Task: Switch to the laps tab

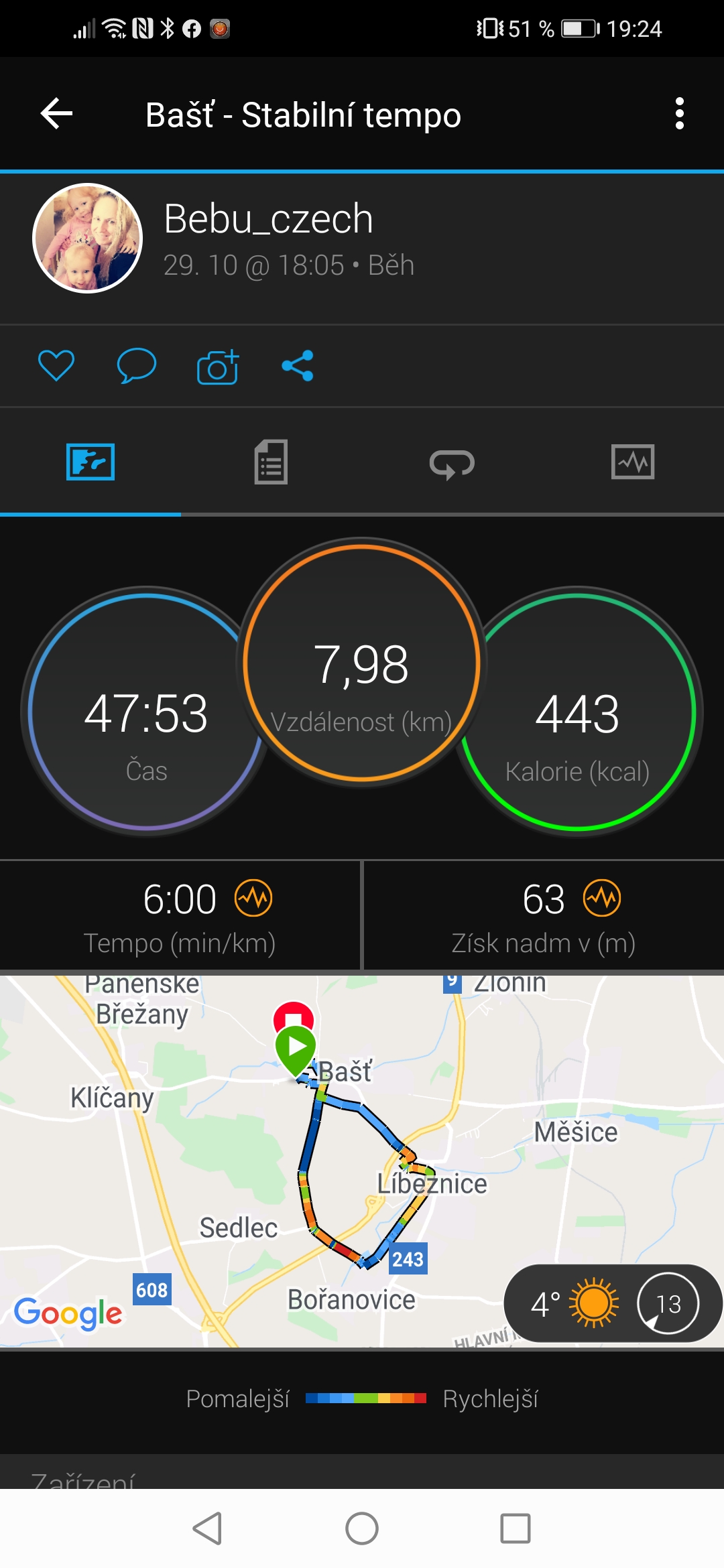Action: [452, 463]
